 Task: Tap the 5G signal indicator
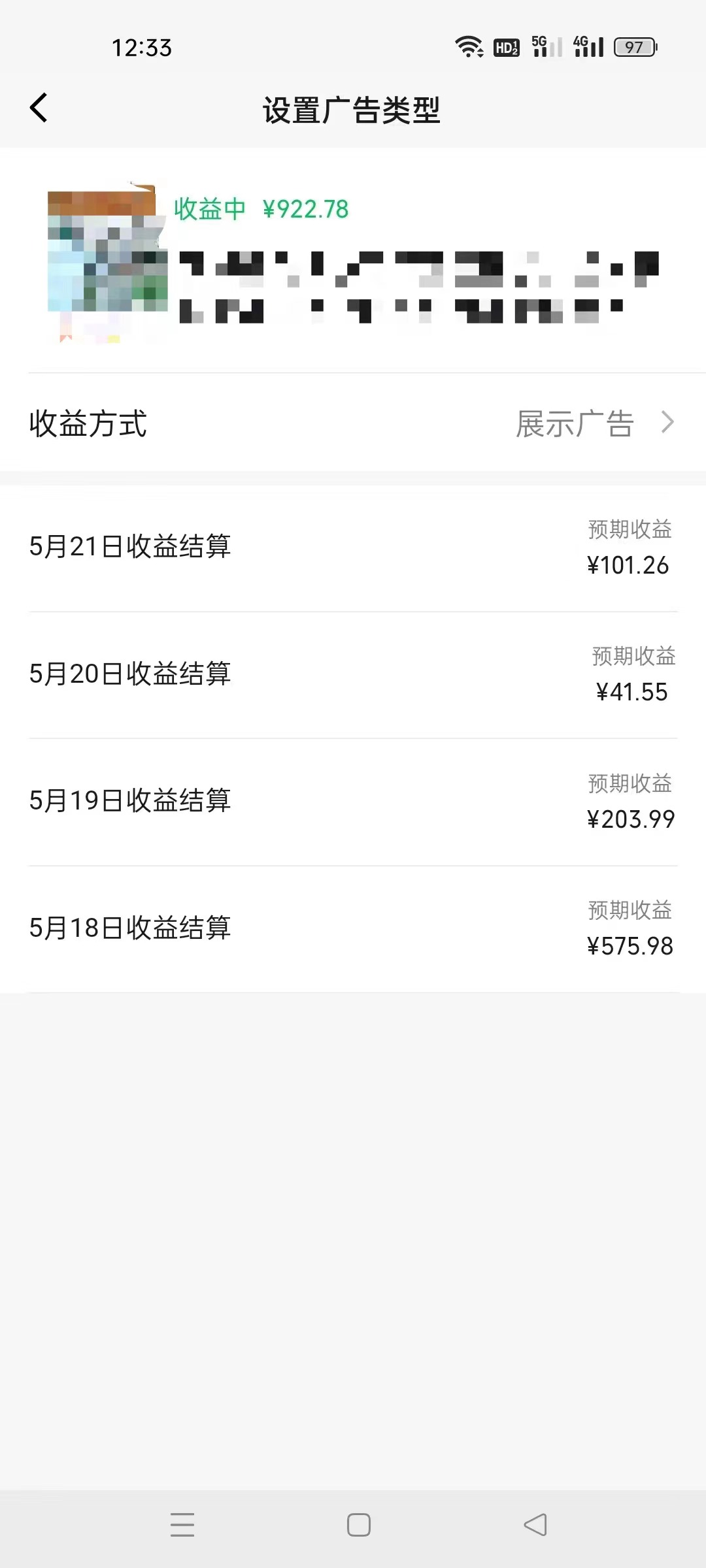546,47
